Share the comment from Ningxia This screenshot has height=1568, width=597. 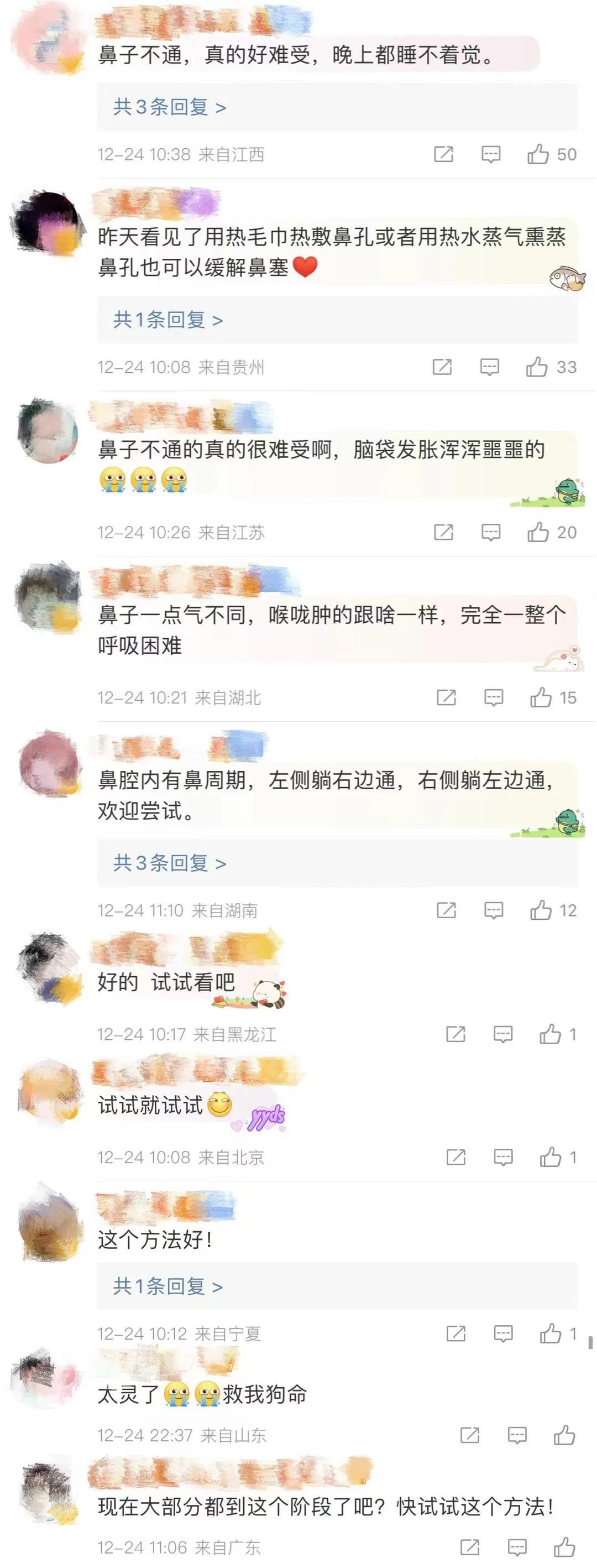tap(456, 1333)
